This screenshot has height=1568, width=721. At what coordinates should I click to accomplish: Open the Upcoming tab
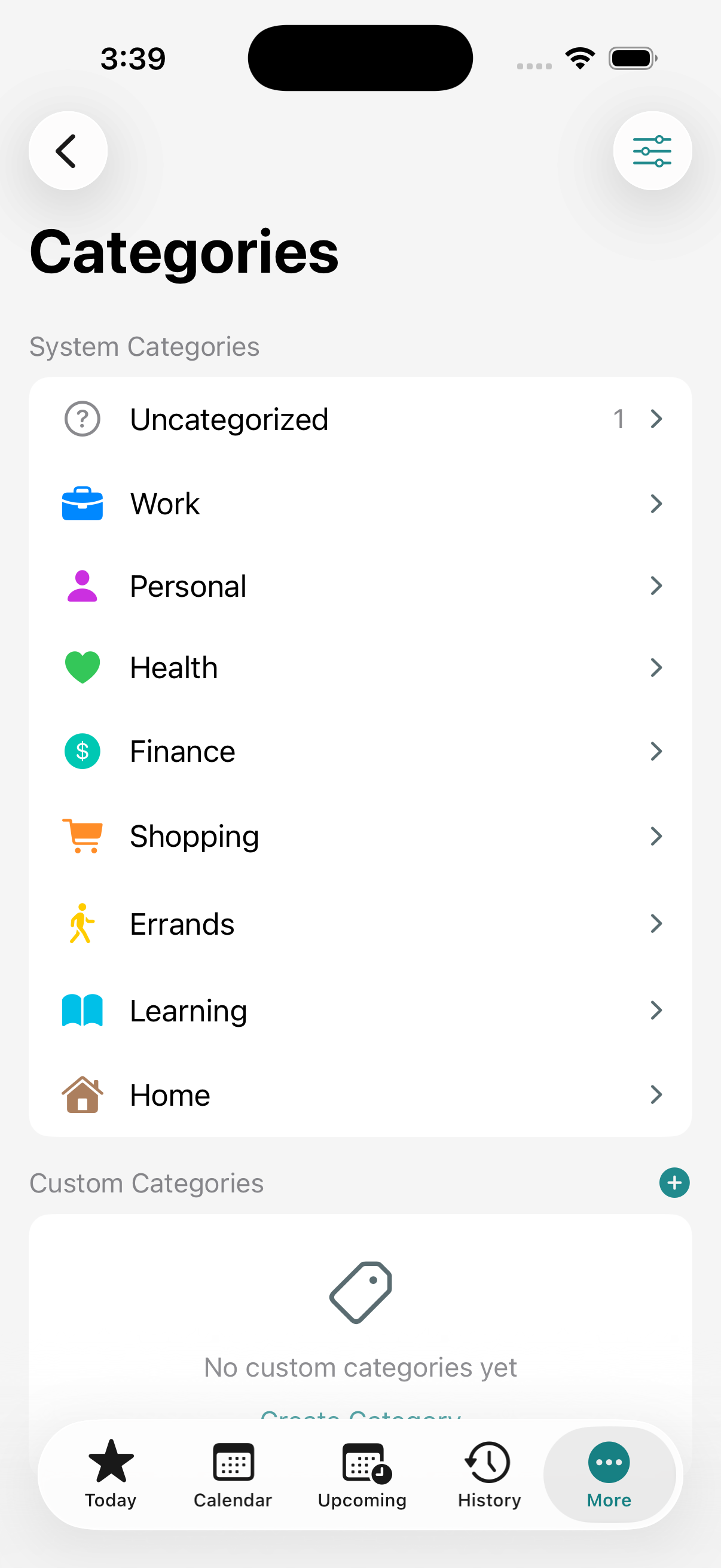pyautogui.click(x=361, y=1476)
